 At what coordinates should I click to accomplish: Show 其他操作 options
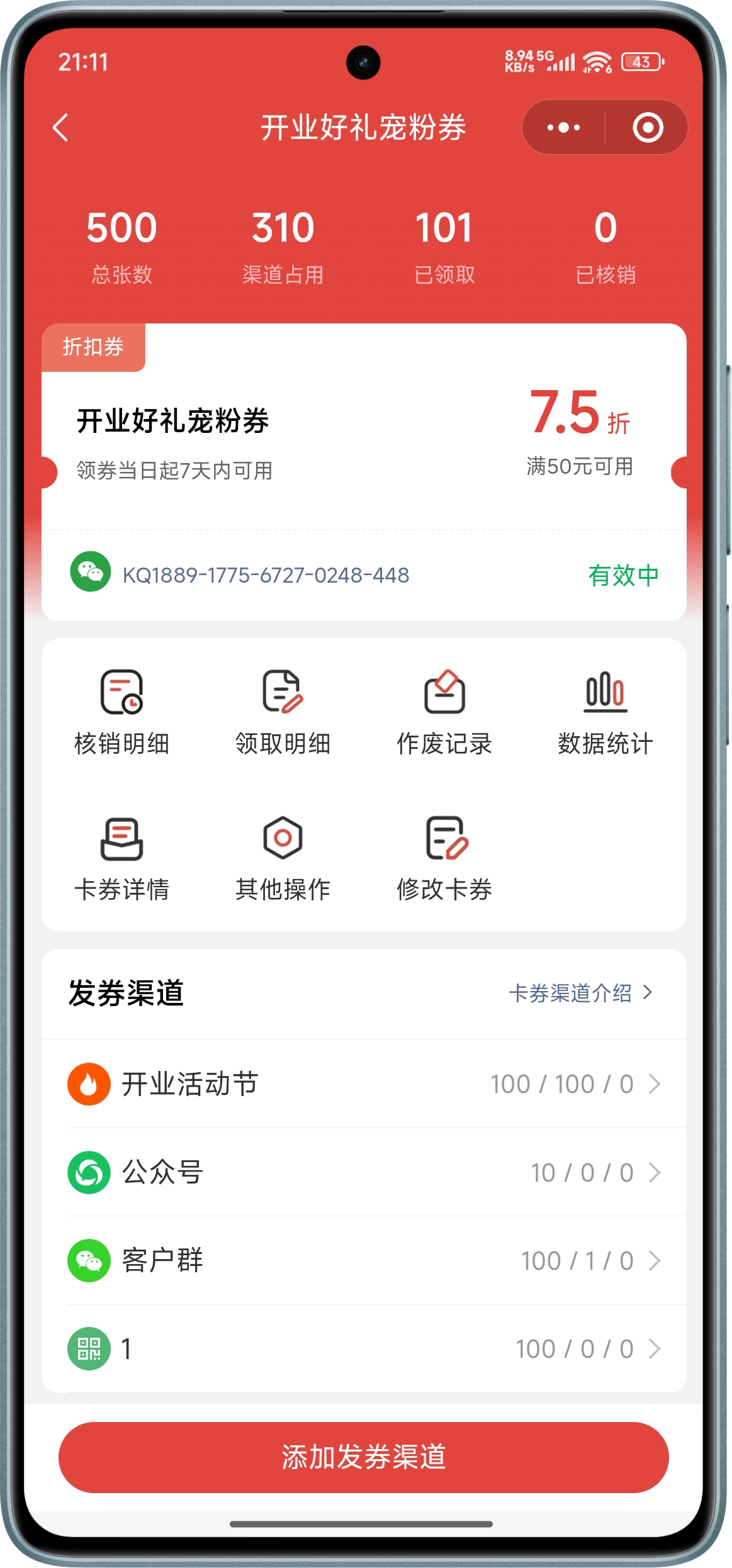tap(283, 858)
